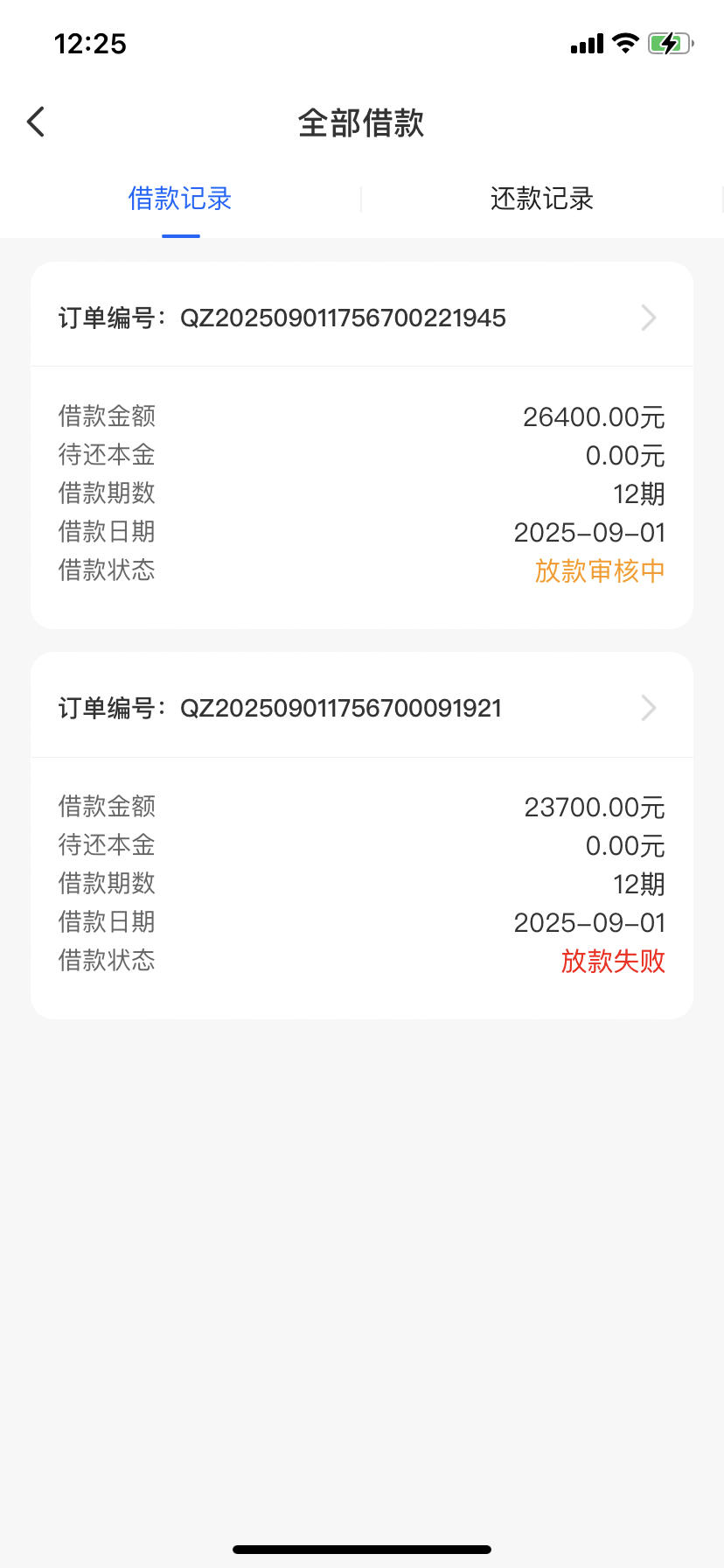Switch to the 还款记录 tab
724x1568 pixels.
(x=542, y=199)
